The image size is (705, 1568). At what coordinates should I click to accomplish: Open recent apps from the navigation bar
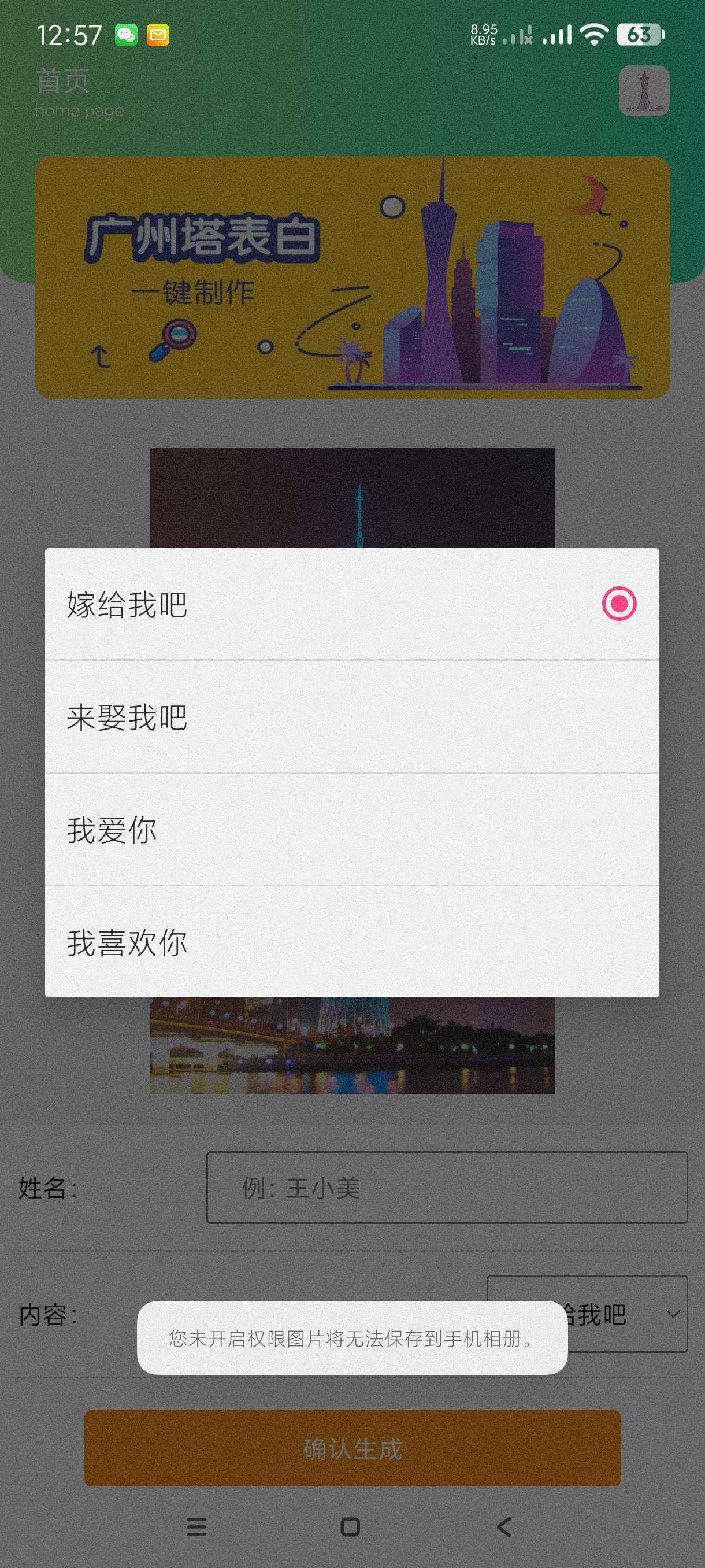point(196,1526)
